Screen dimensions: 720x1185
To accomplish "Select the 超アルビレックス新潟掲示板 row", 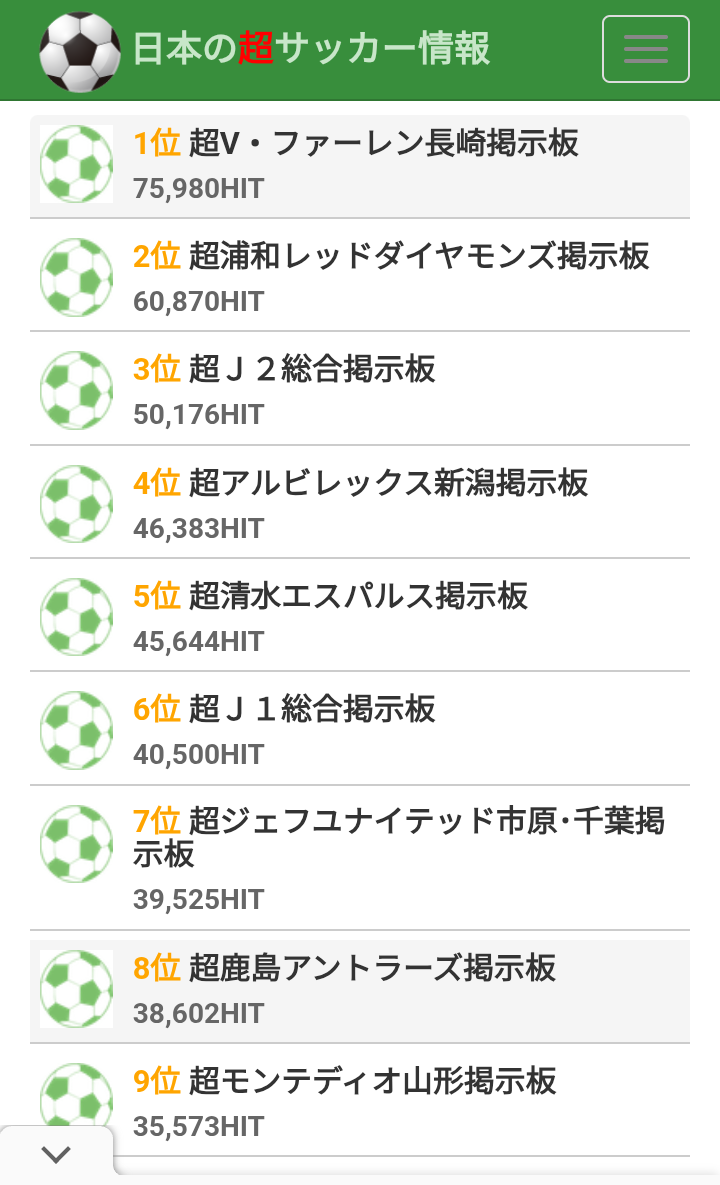I will coord(388,484).
